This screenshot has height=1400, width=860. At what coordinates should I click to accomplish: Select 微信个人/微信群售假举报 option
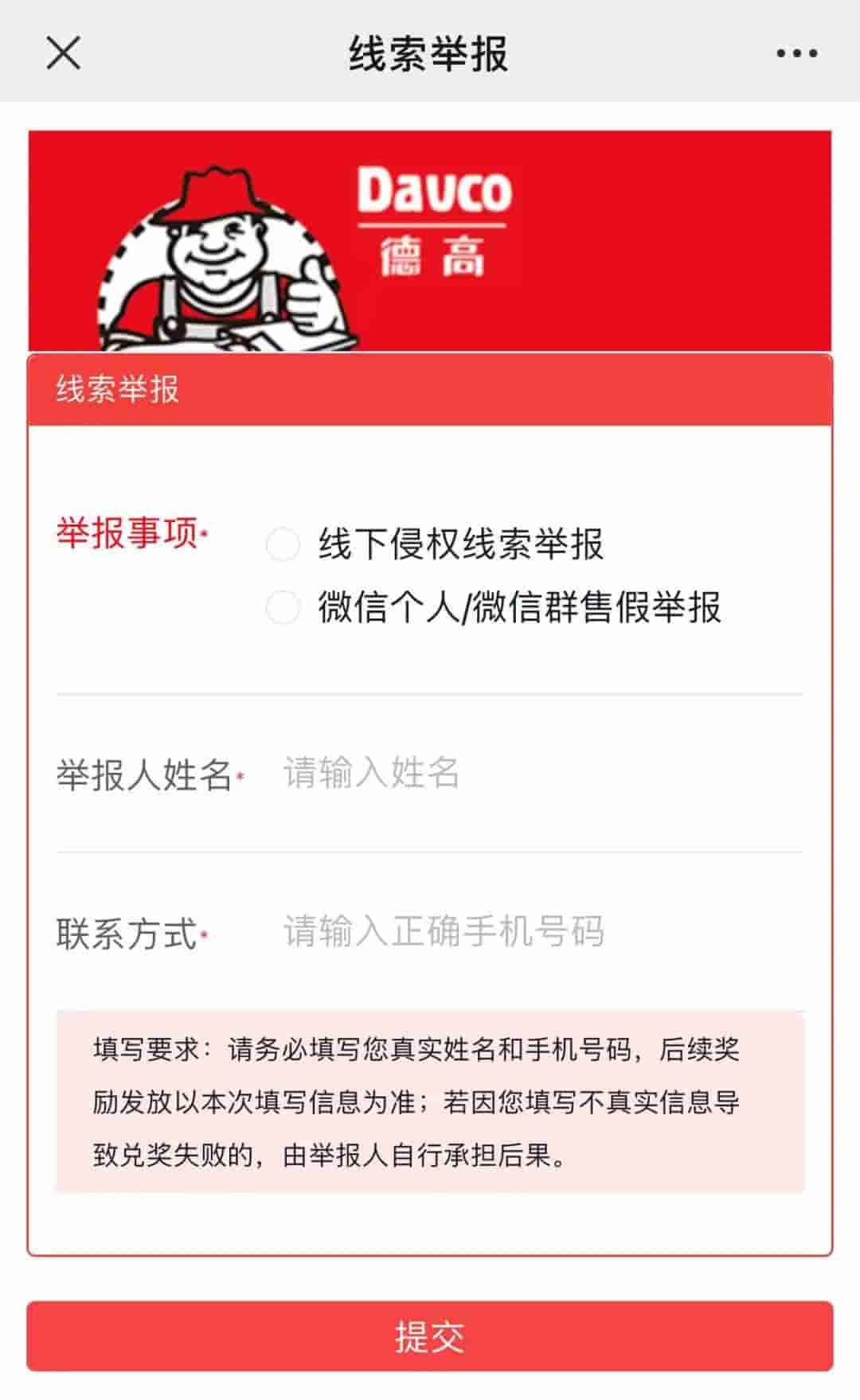(283, 608)
